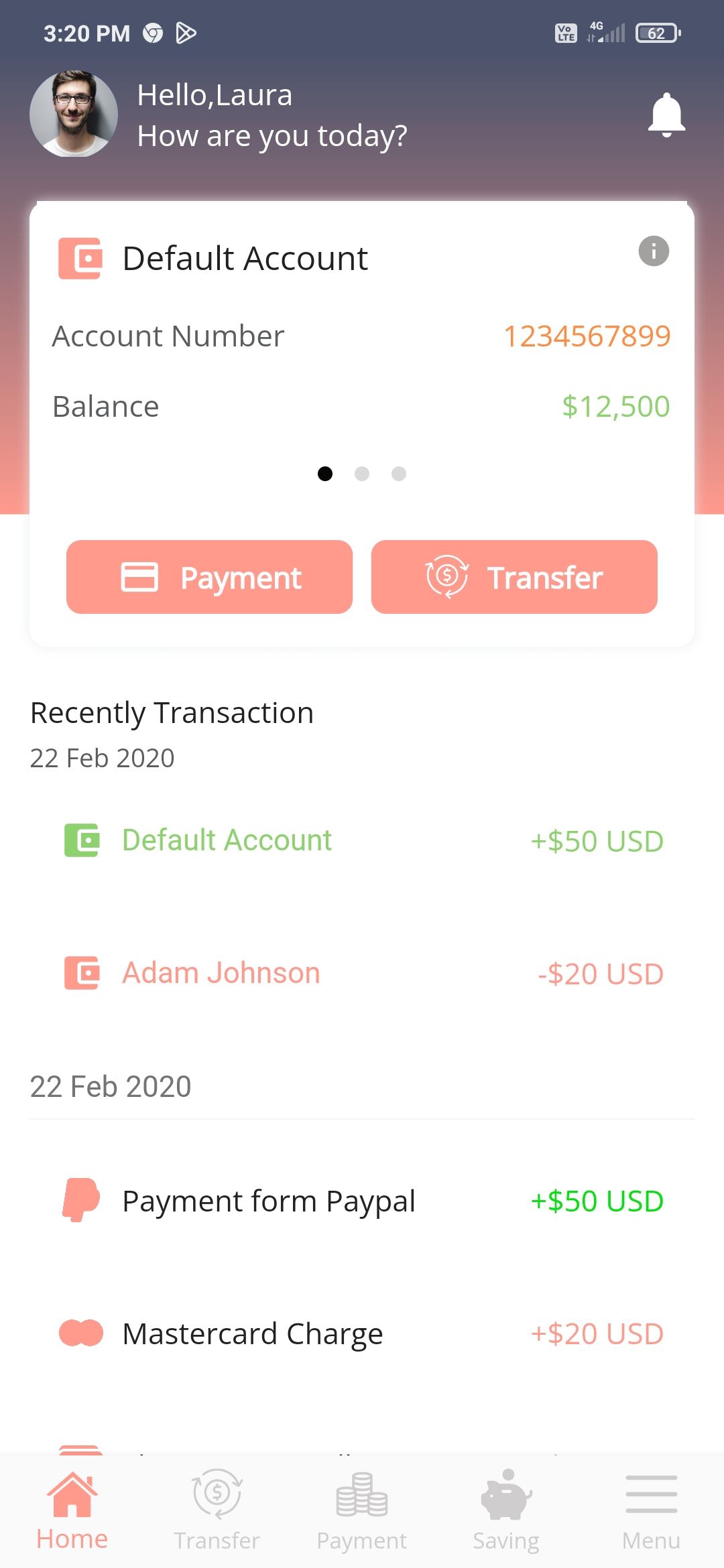Tap the Transfer button on account card

coord(514,577)
